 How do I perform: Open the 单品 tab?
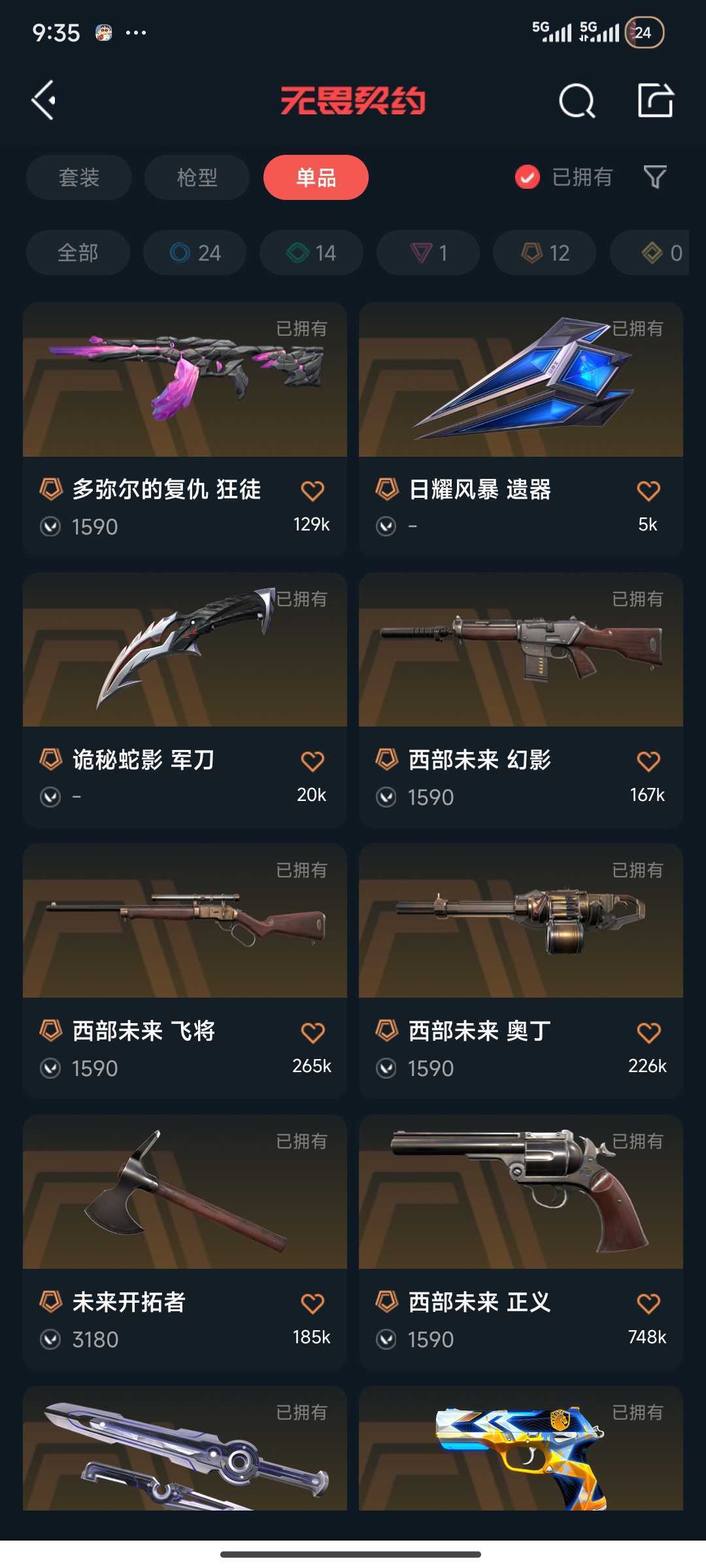[x=316, y=177]
